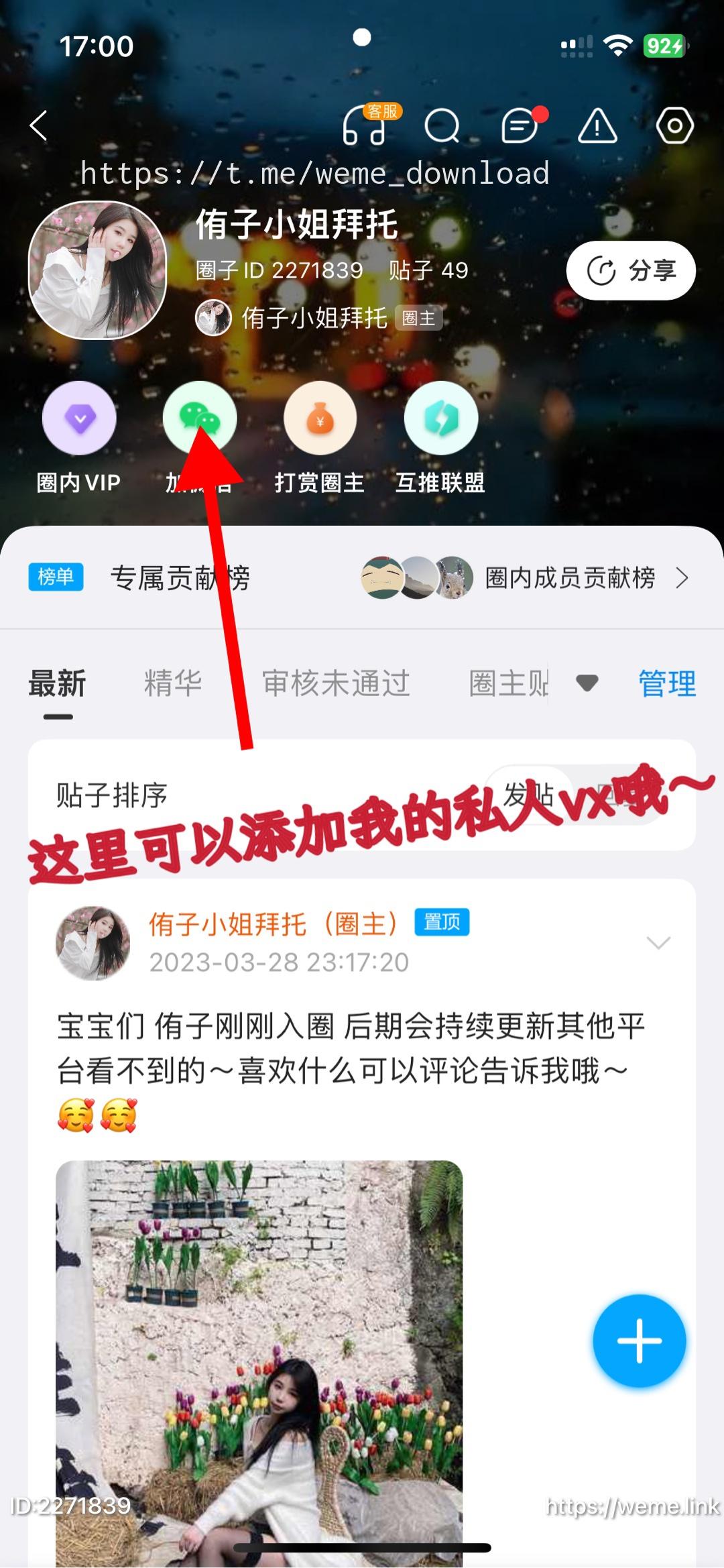This screenshot has height=1568, width=724.
Task: Switch to the 审核未通过 tab
Action: pos(336,683)
